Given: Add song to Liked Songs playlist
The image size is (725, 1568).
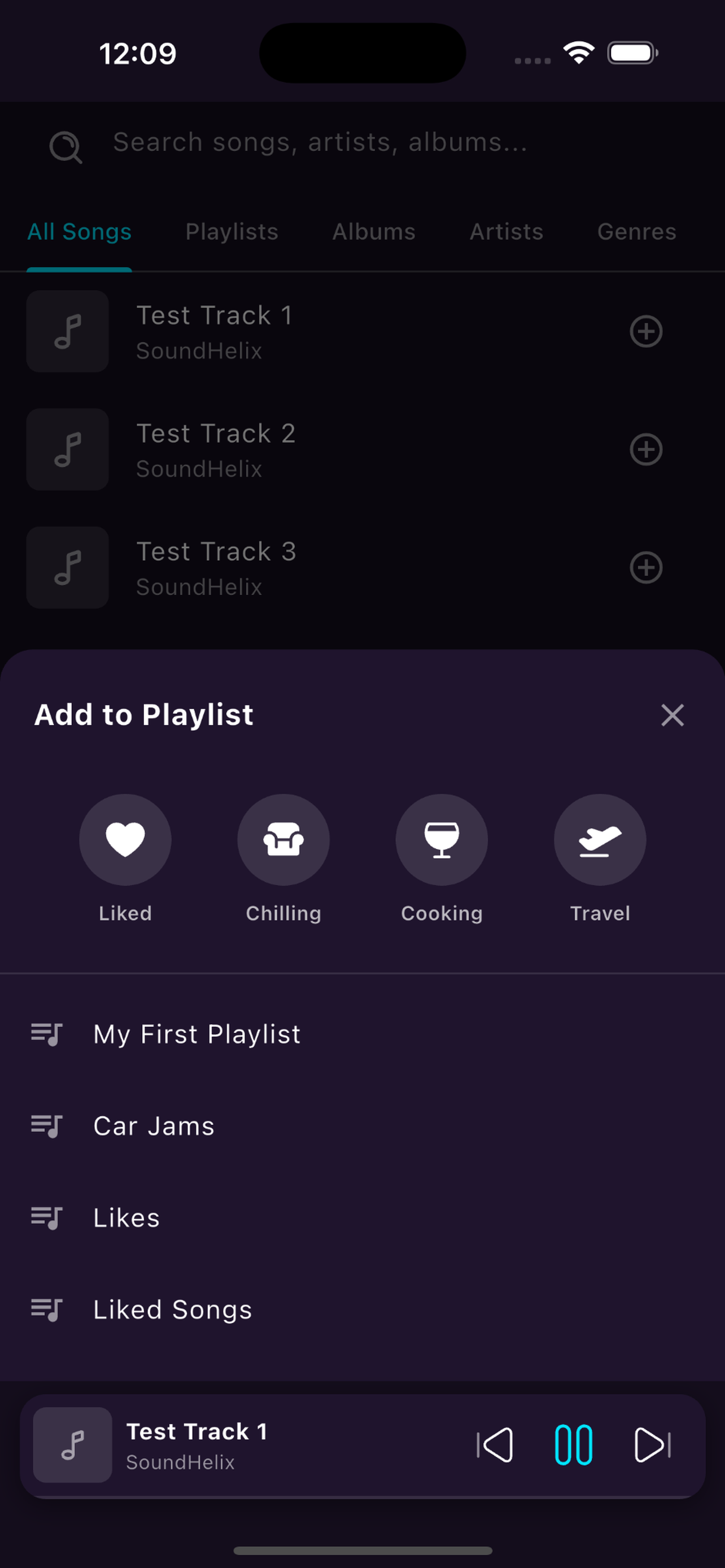Looking at the screenshot, I should 172,1309.
